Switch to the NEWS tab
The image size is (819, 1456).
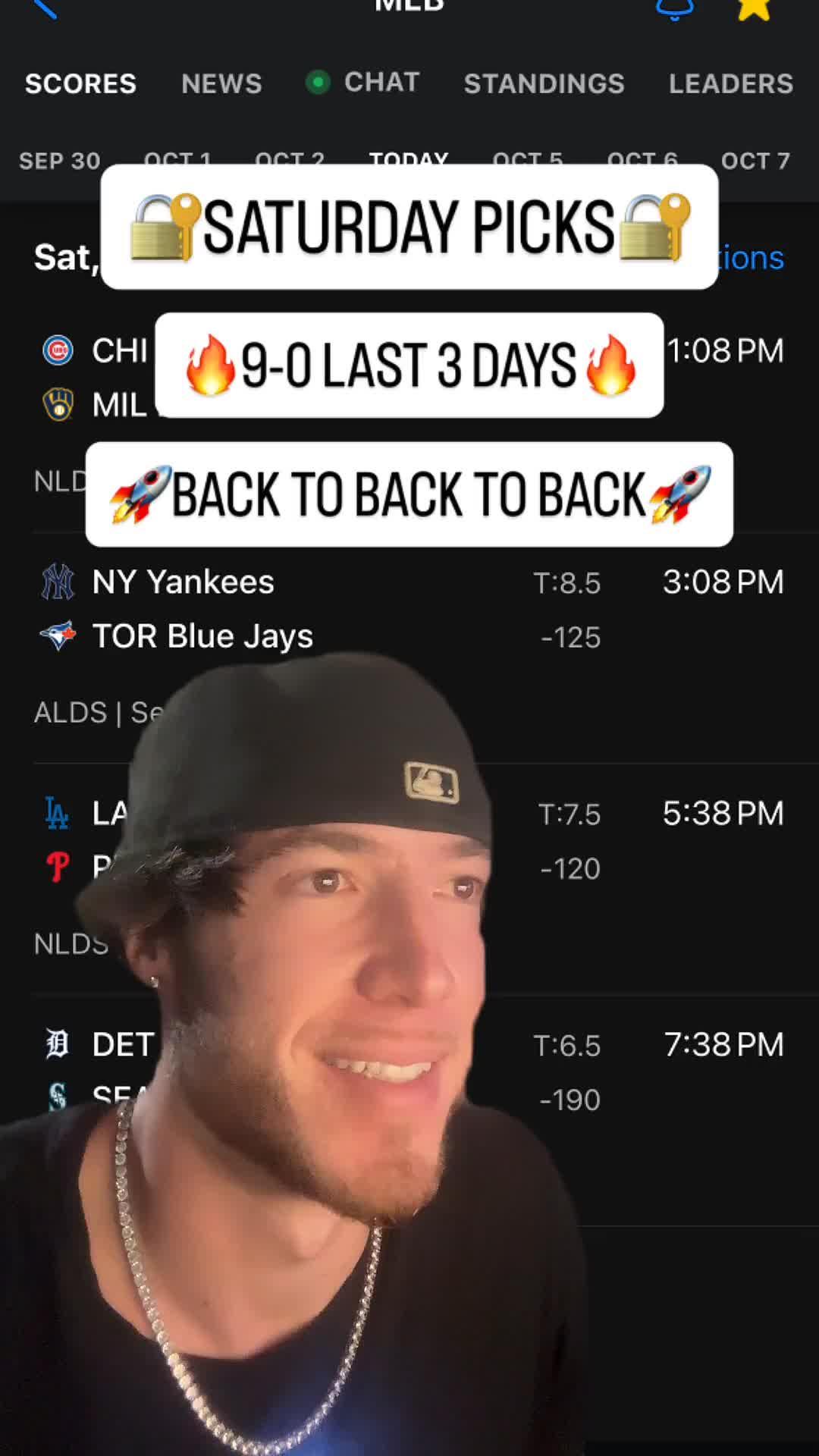click(221, 83)
